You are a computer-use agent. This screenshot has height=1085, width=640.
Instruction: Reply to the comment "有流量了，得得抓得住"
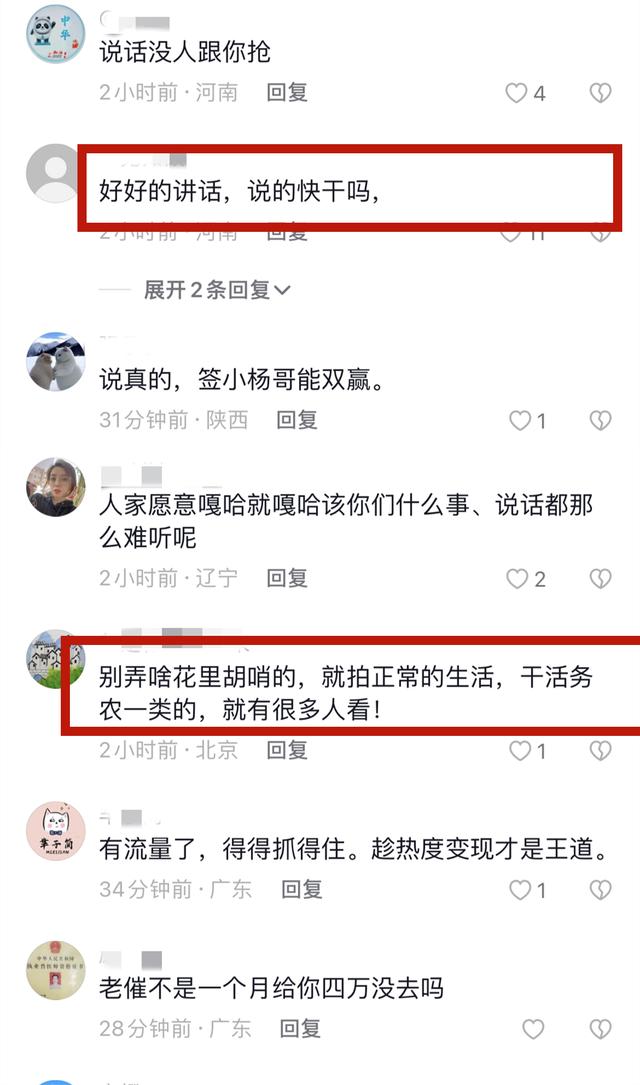coord(301,888)
